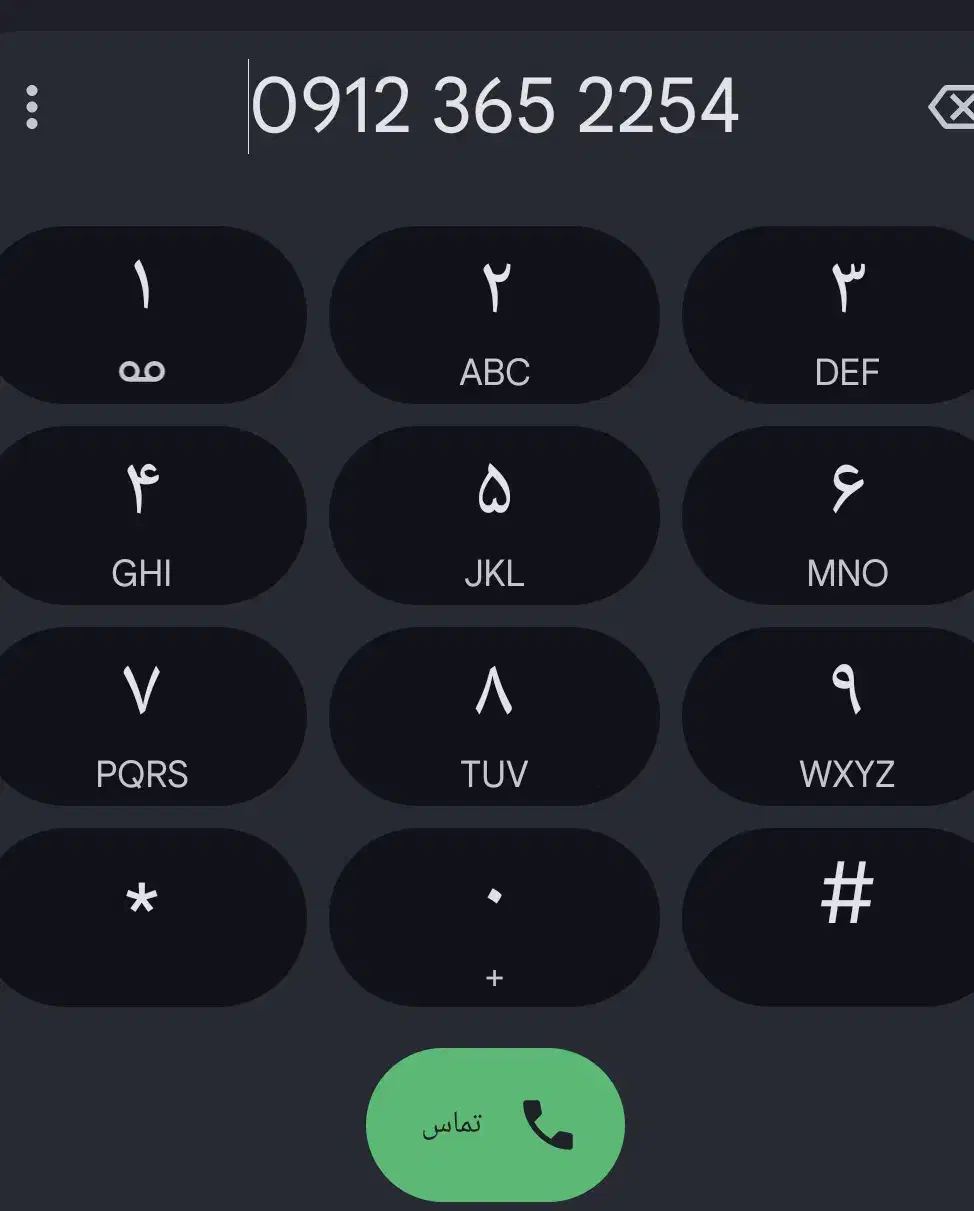Enter digit ۳ DEF key

[845, 315]
